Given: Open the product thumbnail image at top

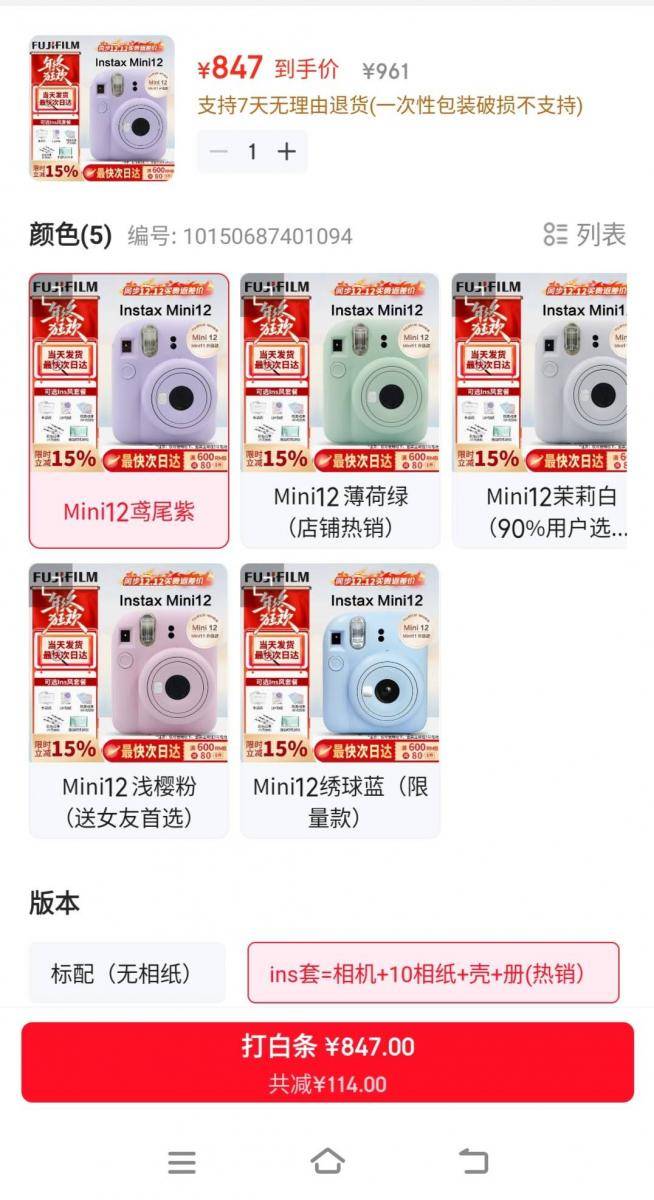Looking at the screenshot, I should click(x=101, y=108).
